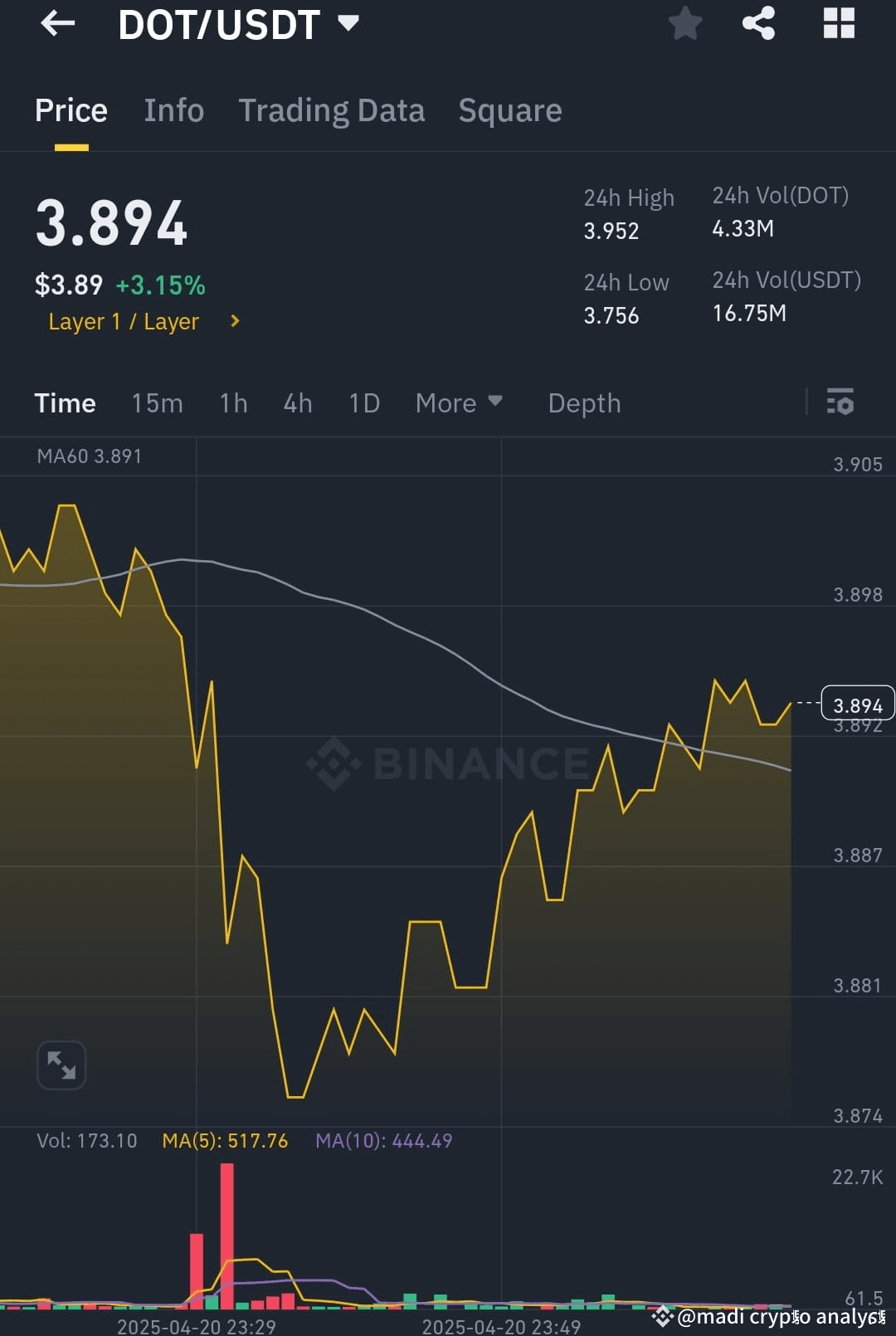Image resolution: width=896 pixels, height=1336 pixels.
Task: Open the grid apps icon top right
Action: click(839, 23)
